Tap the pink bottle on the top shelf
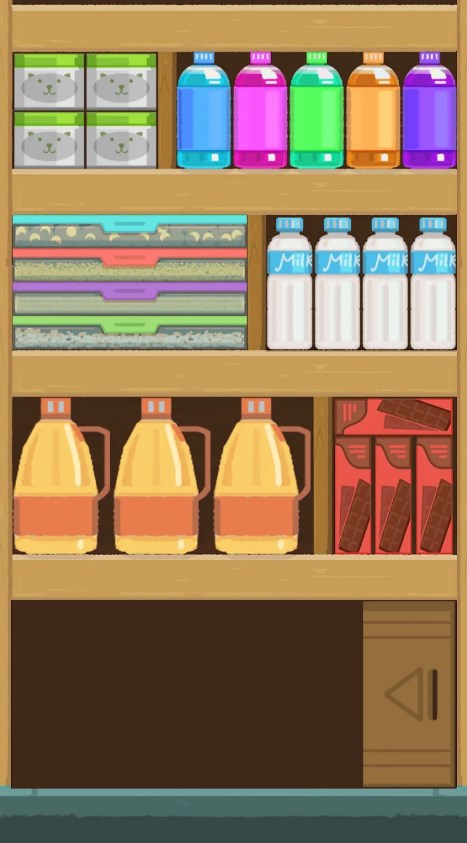Image resolution: width=467 pixels, height=843 pixels. point(260,110)
